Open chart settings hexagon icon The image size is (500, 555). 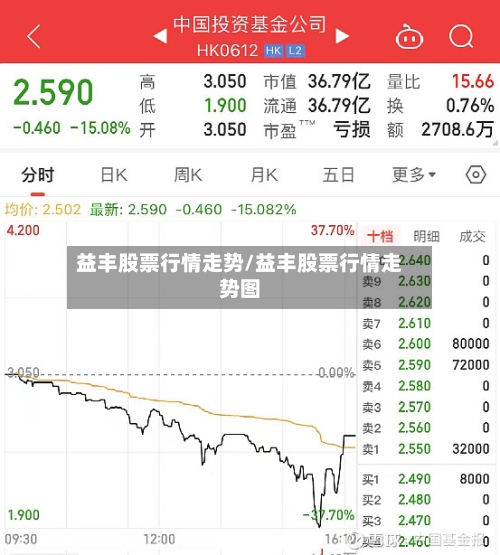[x=476, y=175]
